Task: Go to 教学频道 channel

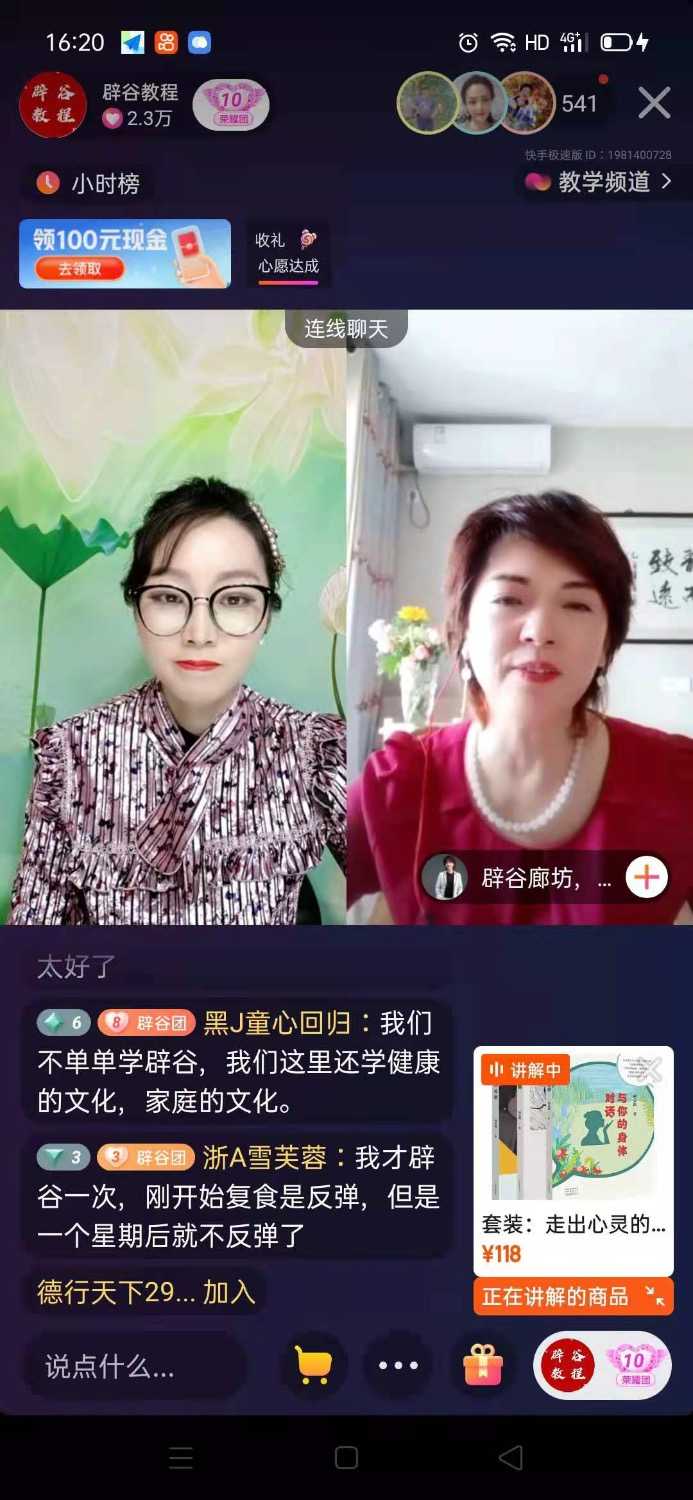Action: pos(598,182)
